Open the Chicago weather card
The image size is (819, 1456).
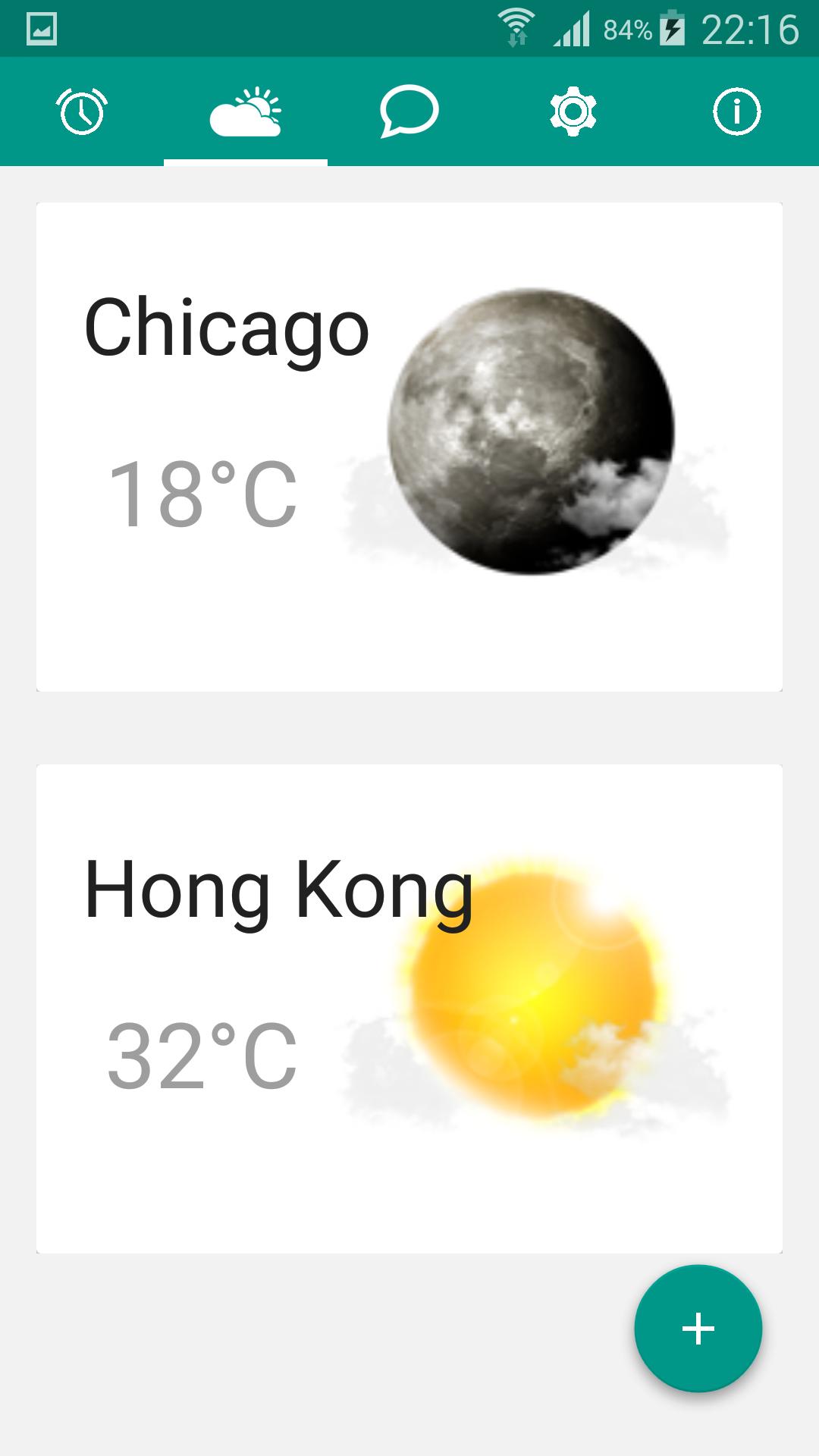point(409,447)
